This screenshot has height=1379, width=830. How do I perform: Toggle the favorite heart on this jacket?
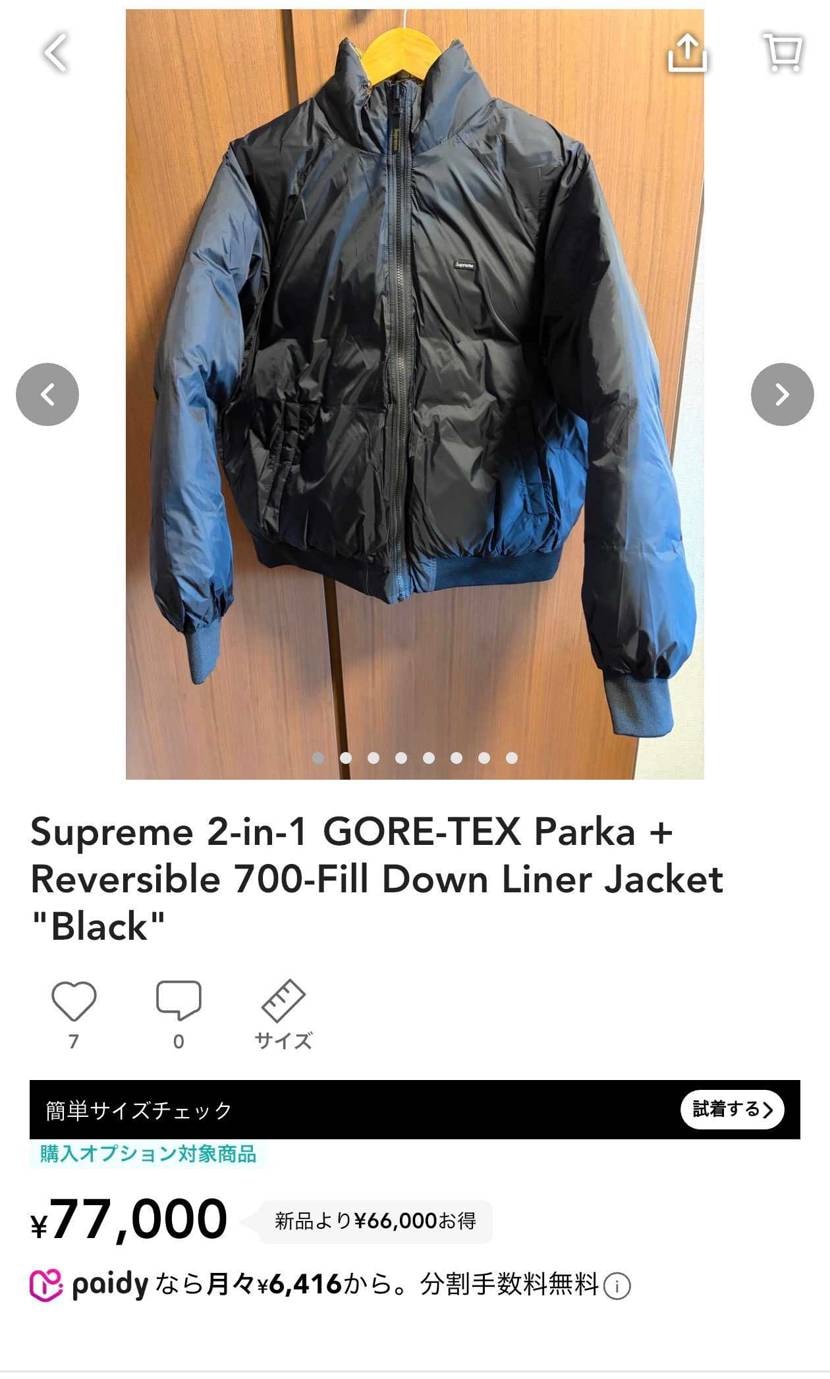(72, 999)
